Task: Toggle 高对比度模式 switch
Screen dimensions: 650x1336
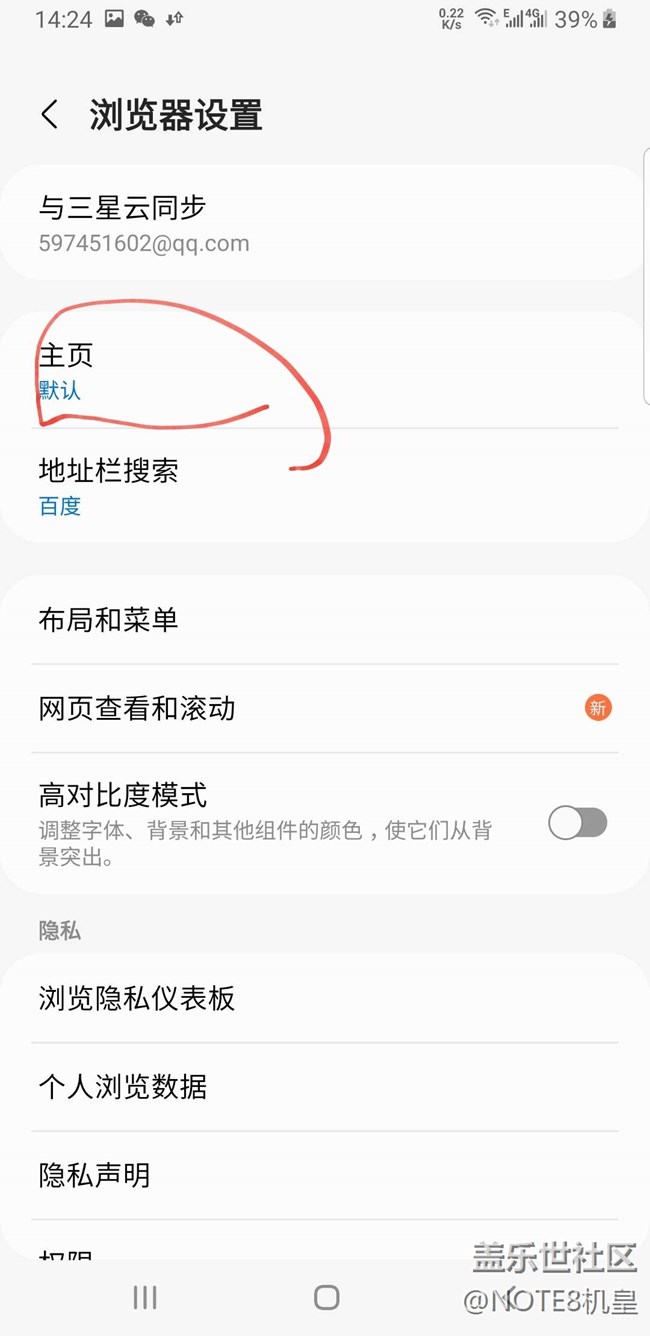Action: click(x=578, y=823)
